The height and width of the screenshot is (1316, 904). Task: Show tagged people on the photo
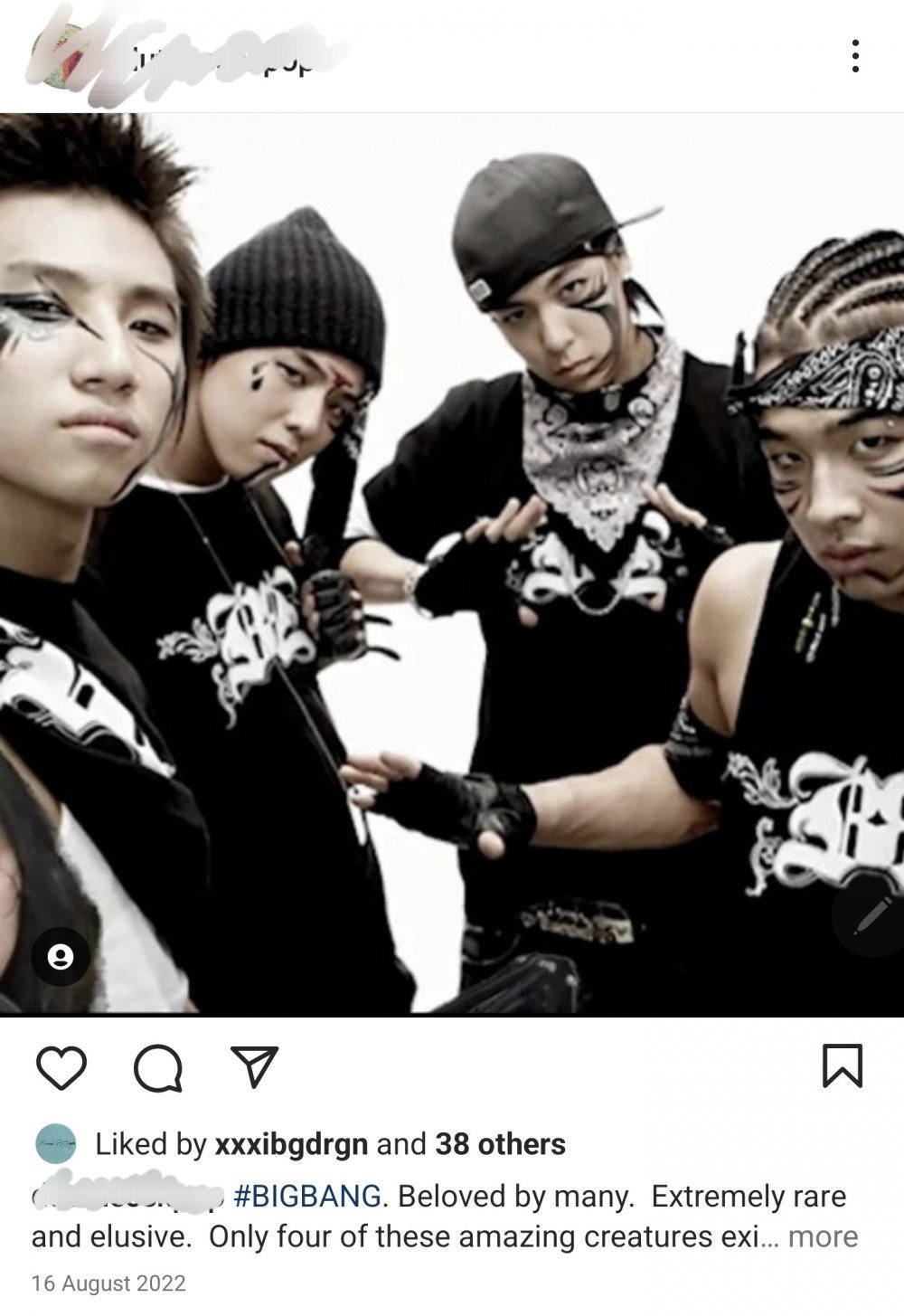click(61, 955)
